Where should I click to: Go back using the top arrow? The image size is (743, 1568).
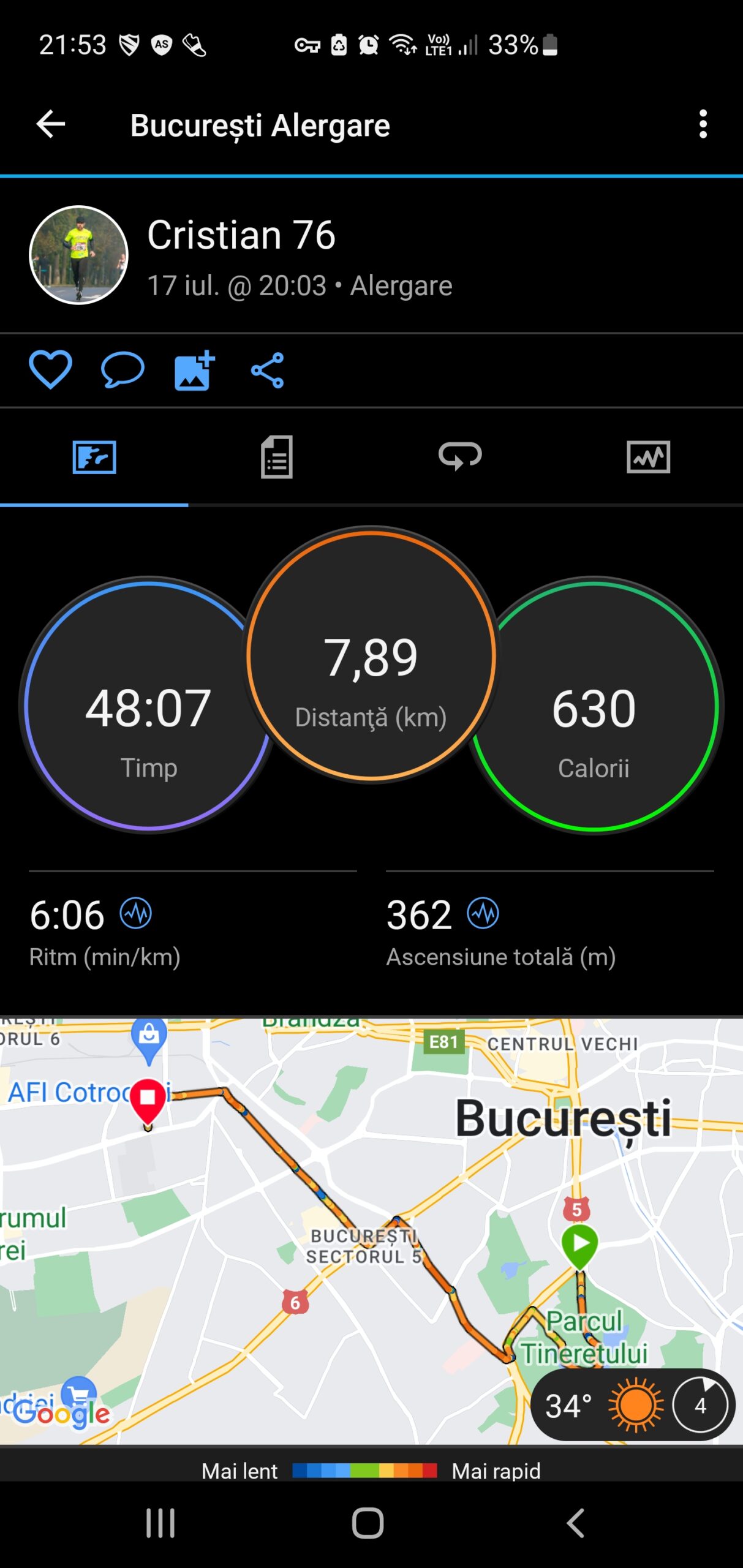coord(51,124)
